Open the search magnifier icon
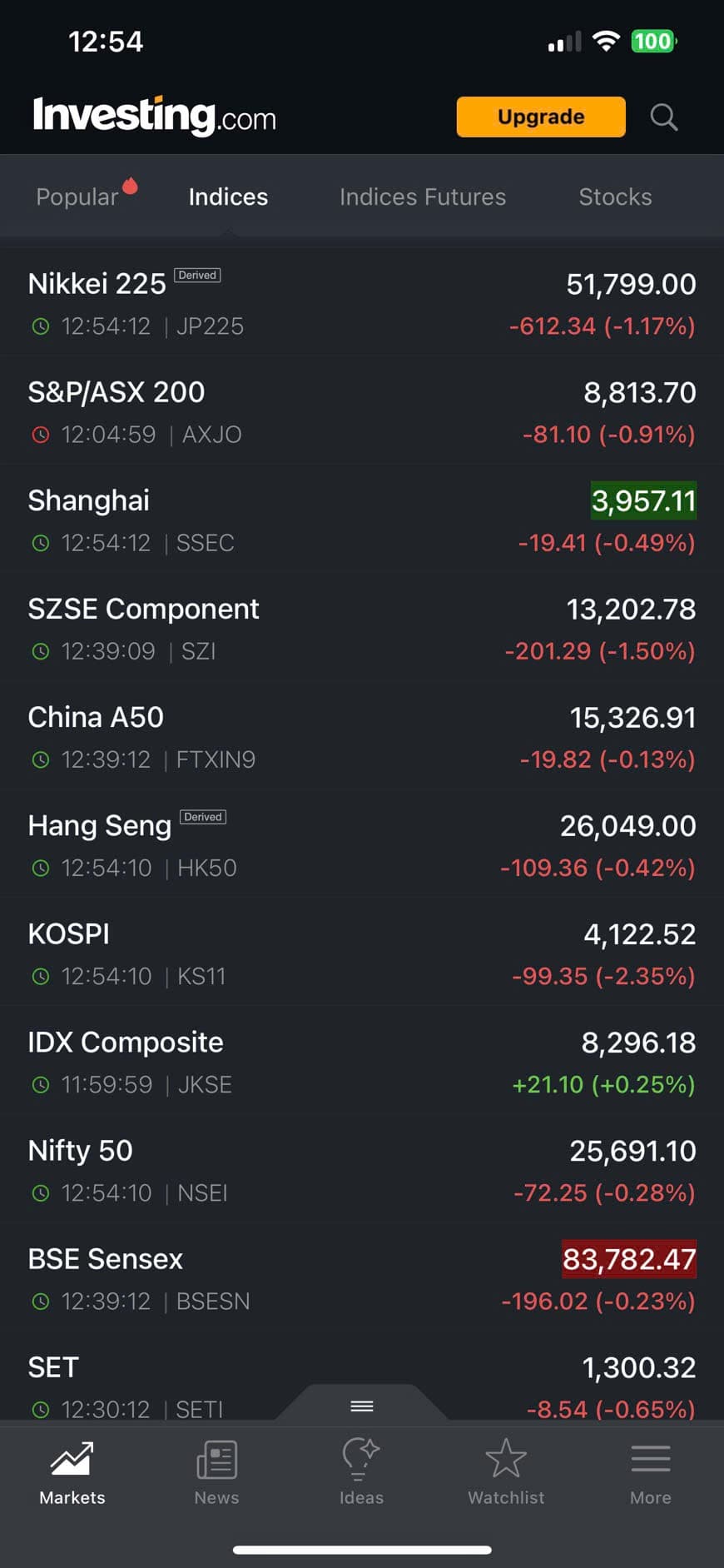 coord(663,117)
